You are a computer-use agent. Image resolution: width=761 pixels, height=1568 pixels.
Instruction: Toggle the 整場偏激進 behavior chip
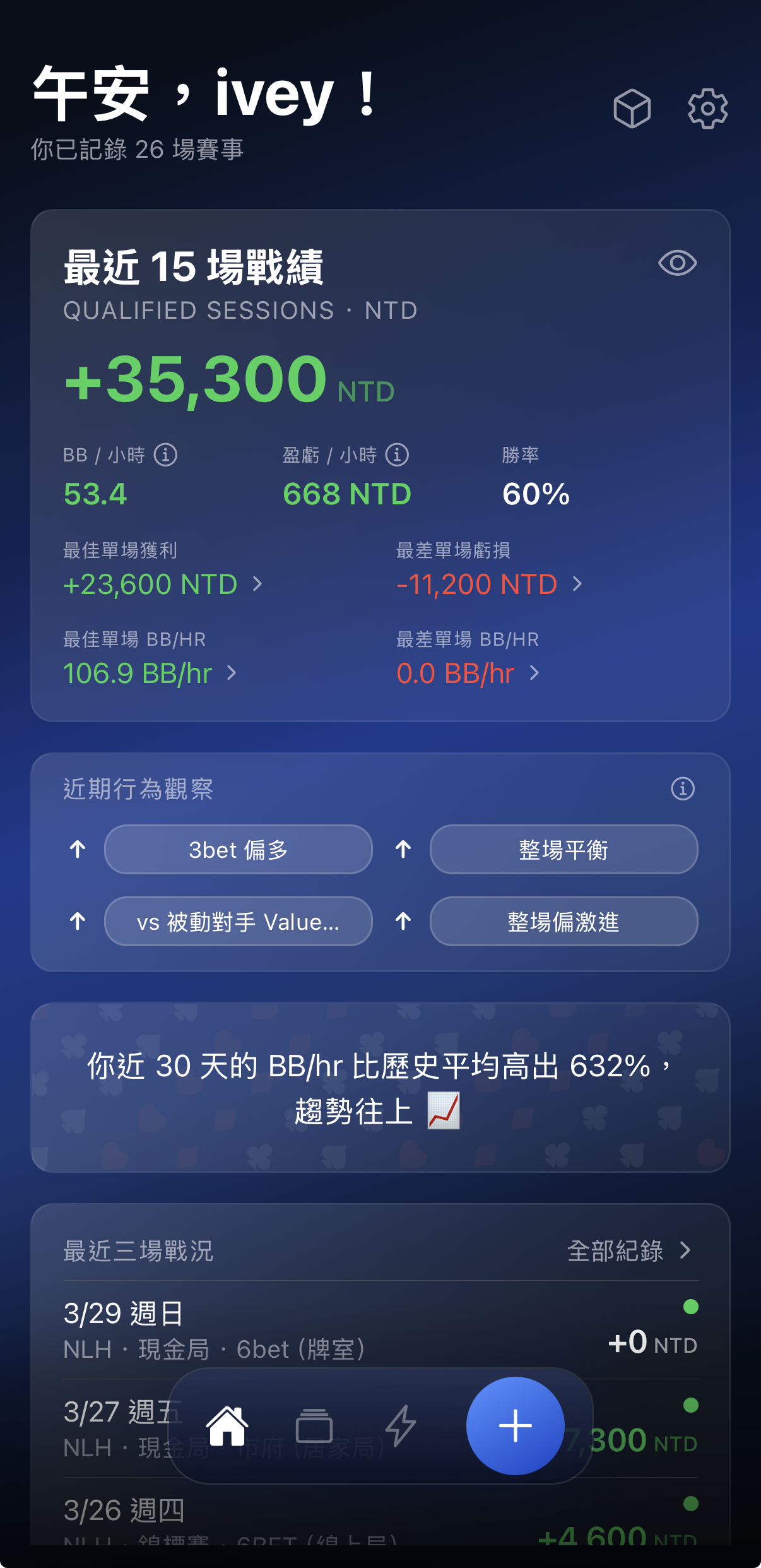coord(563,922)
